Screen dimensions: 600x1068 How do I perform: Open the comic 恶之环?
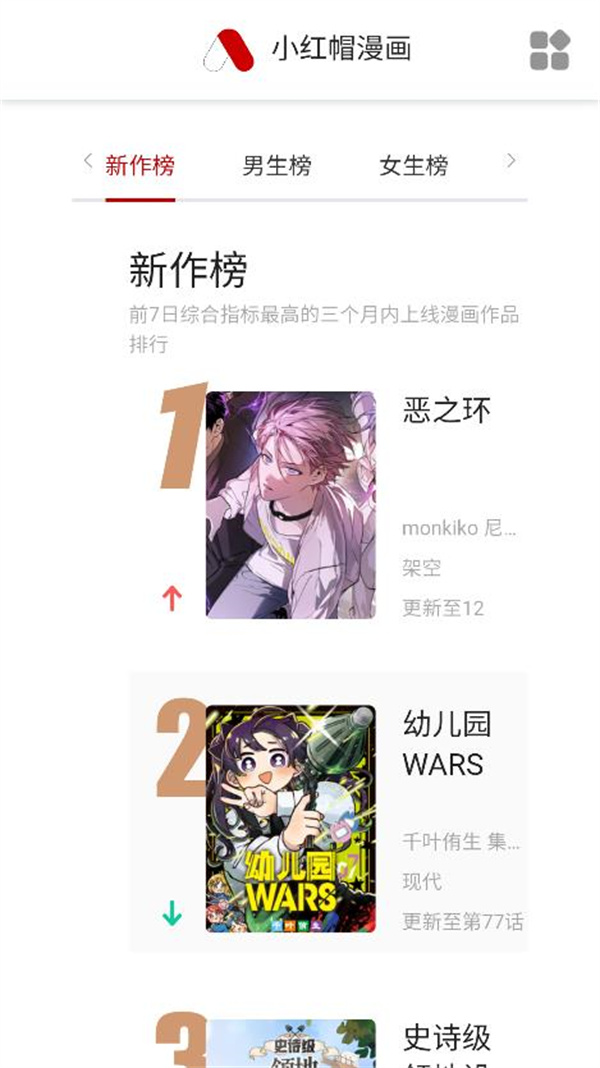click(x=328, y=505)
